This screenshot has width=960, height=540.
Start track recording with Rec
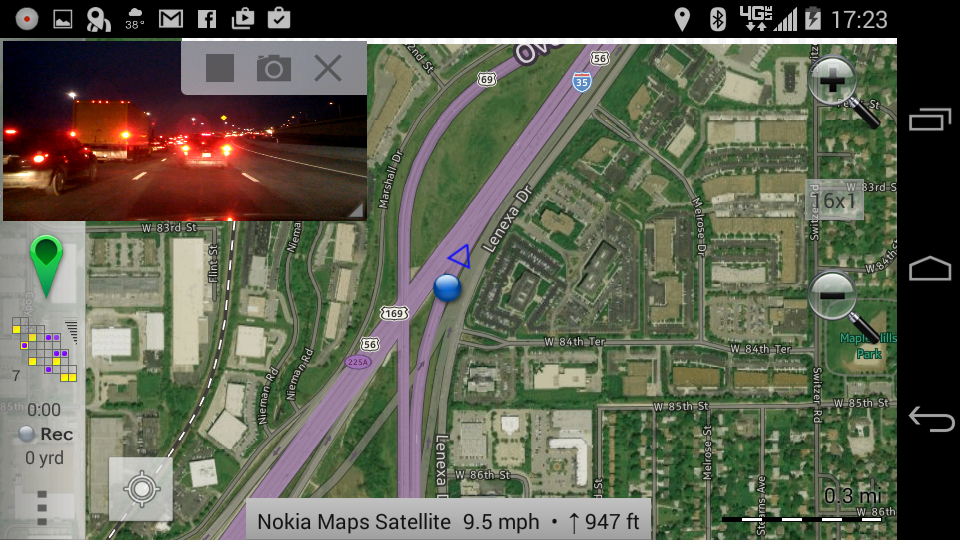tap(47, 434)
